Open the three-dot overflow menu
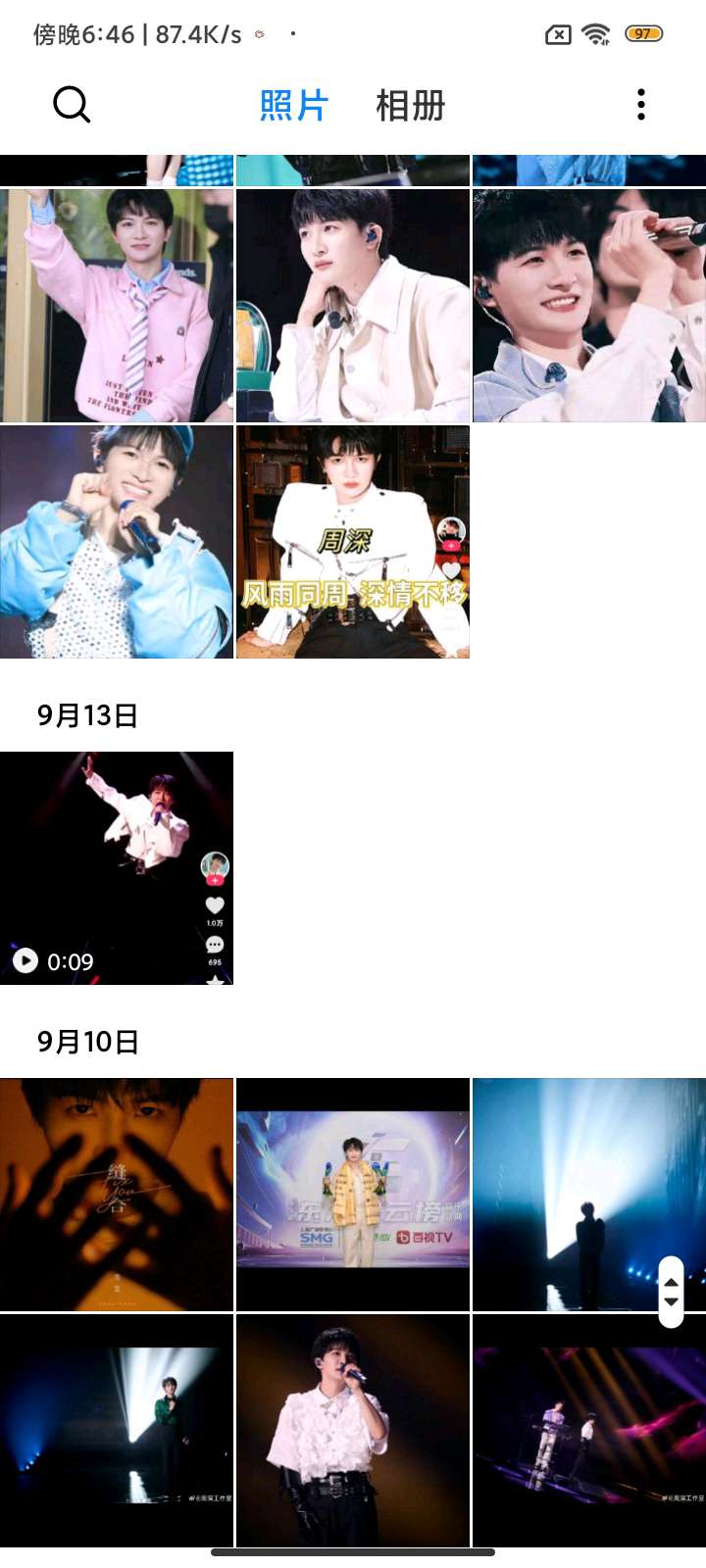Screen dimensions: 706x1568 tap(641, 104)
